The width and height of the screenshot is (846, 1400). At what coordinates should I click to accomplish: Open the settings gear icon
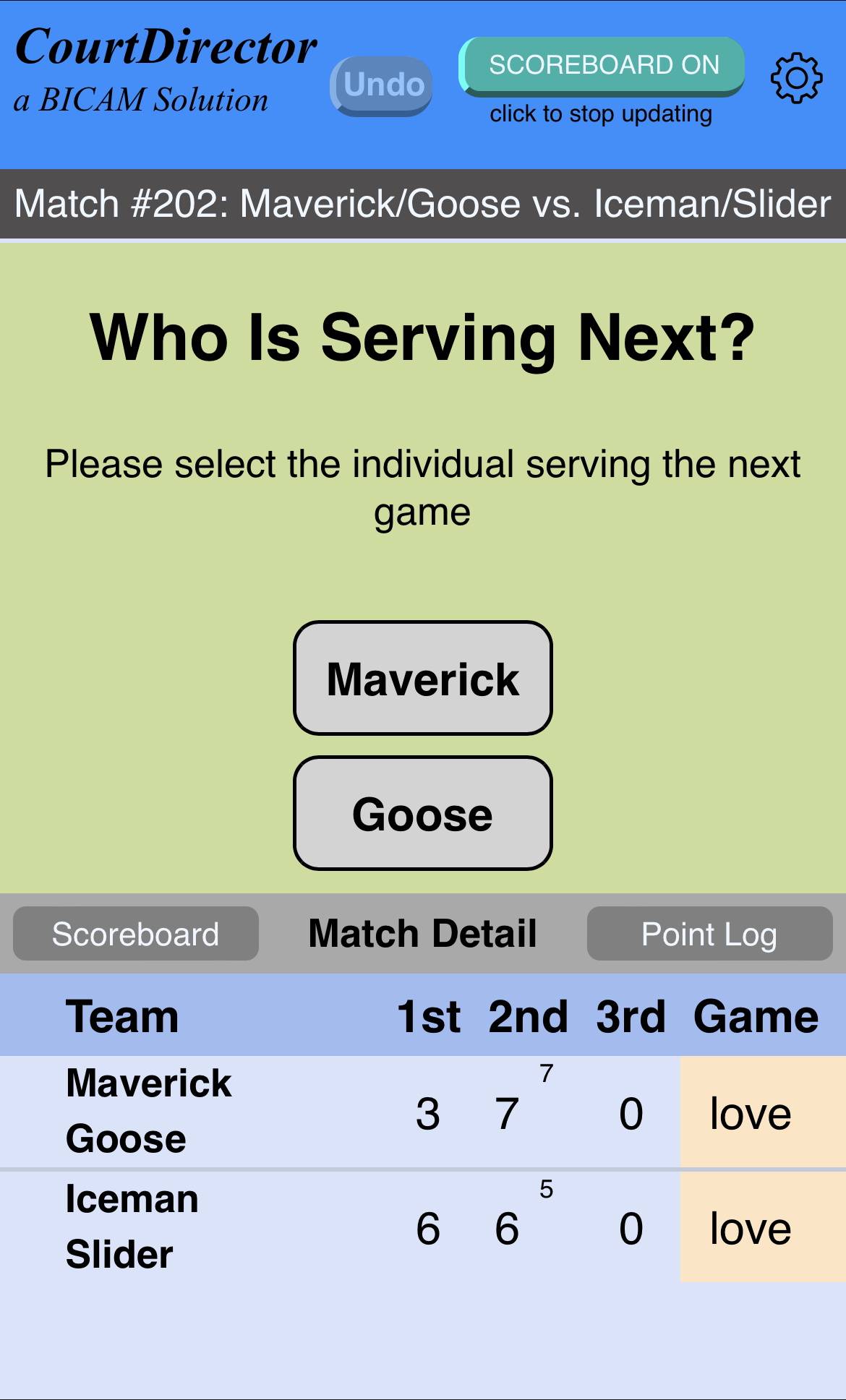click(x=796, y=77)
